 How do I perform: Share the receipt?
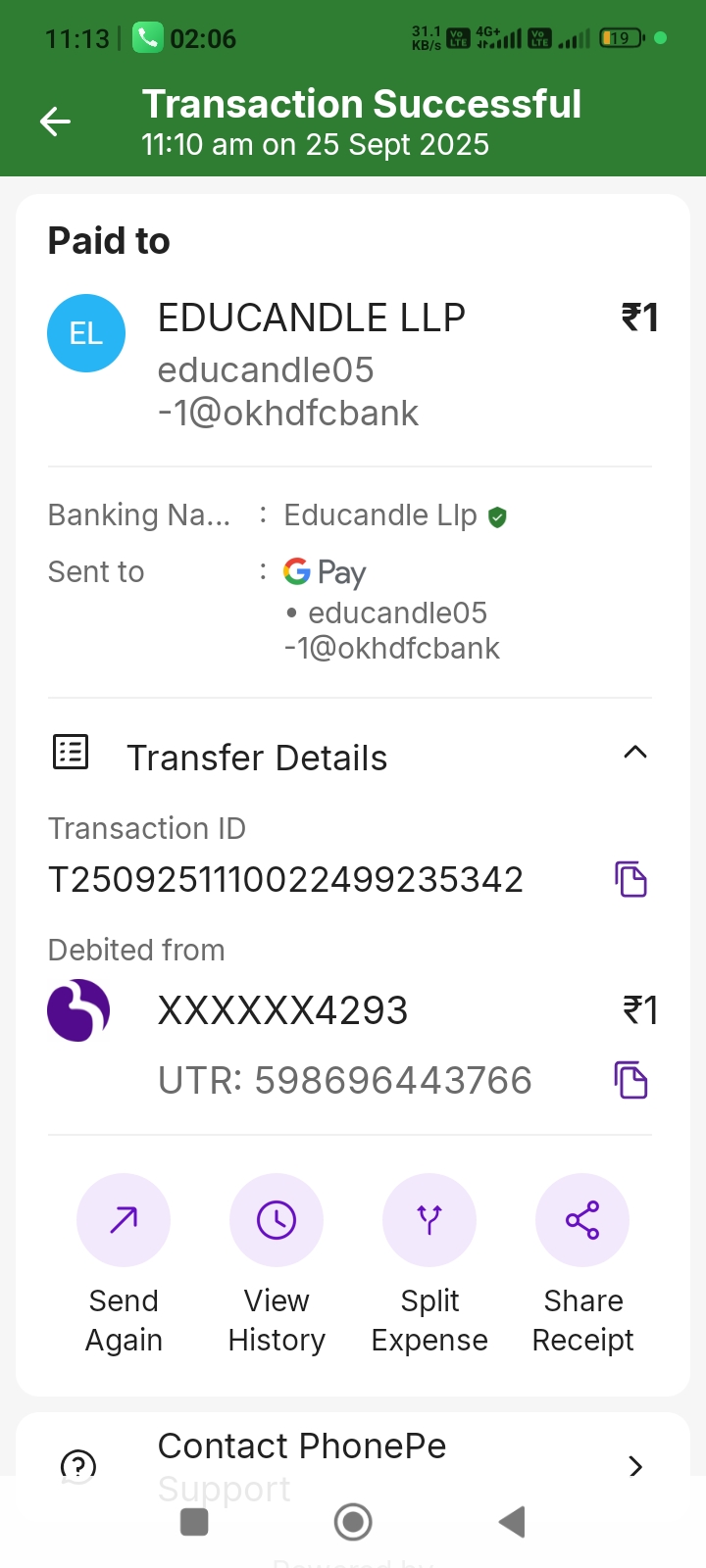[x=582, y=1220]
